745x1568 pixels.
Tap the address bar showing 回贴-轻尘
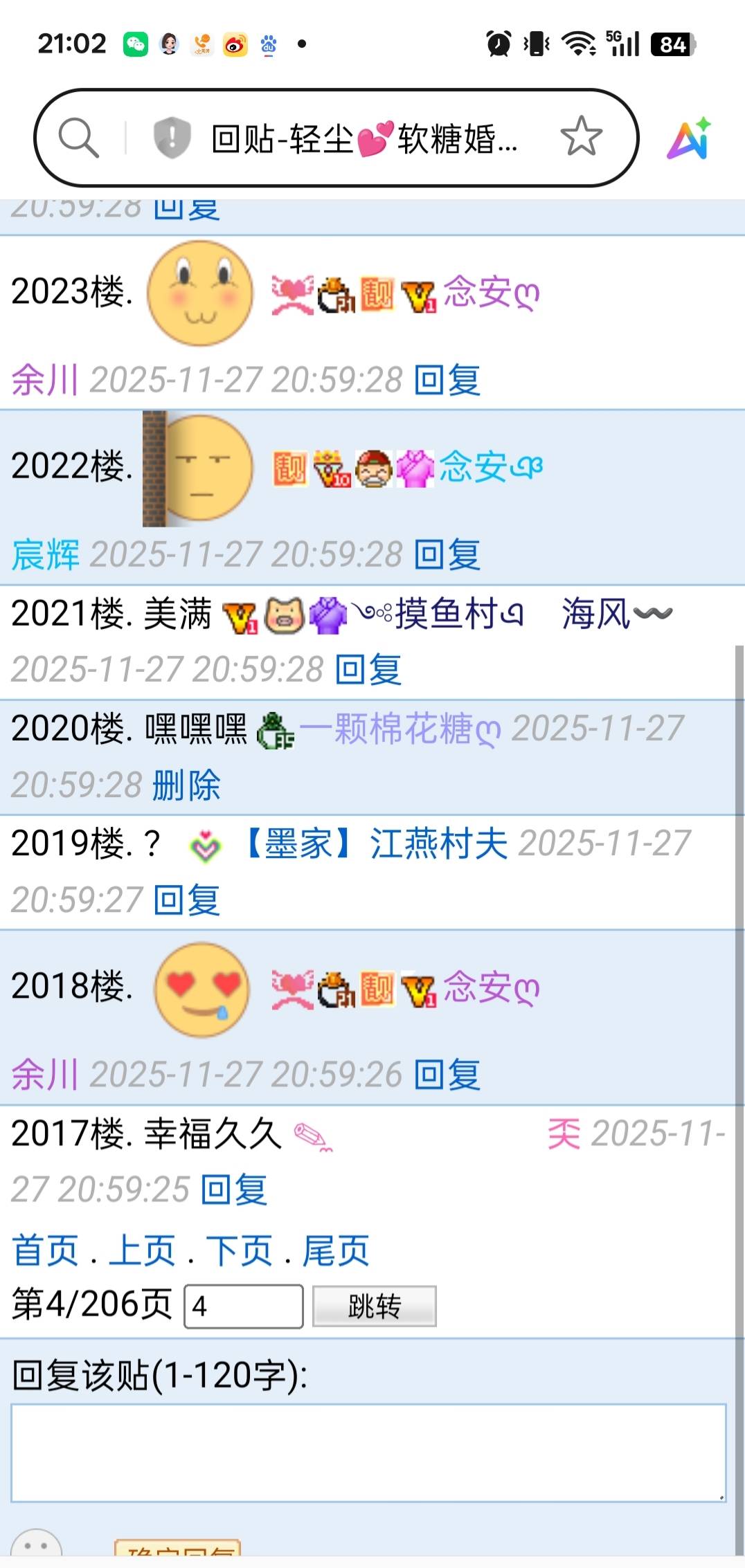click(363, 138)
